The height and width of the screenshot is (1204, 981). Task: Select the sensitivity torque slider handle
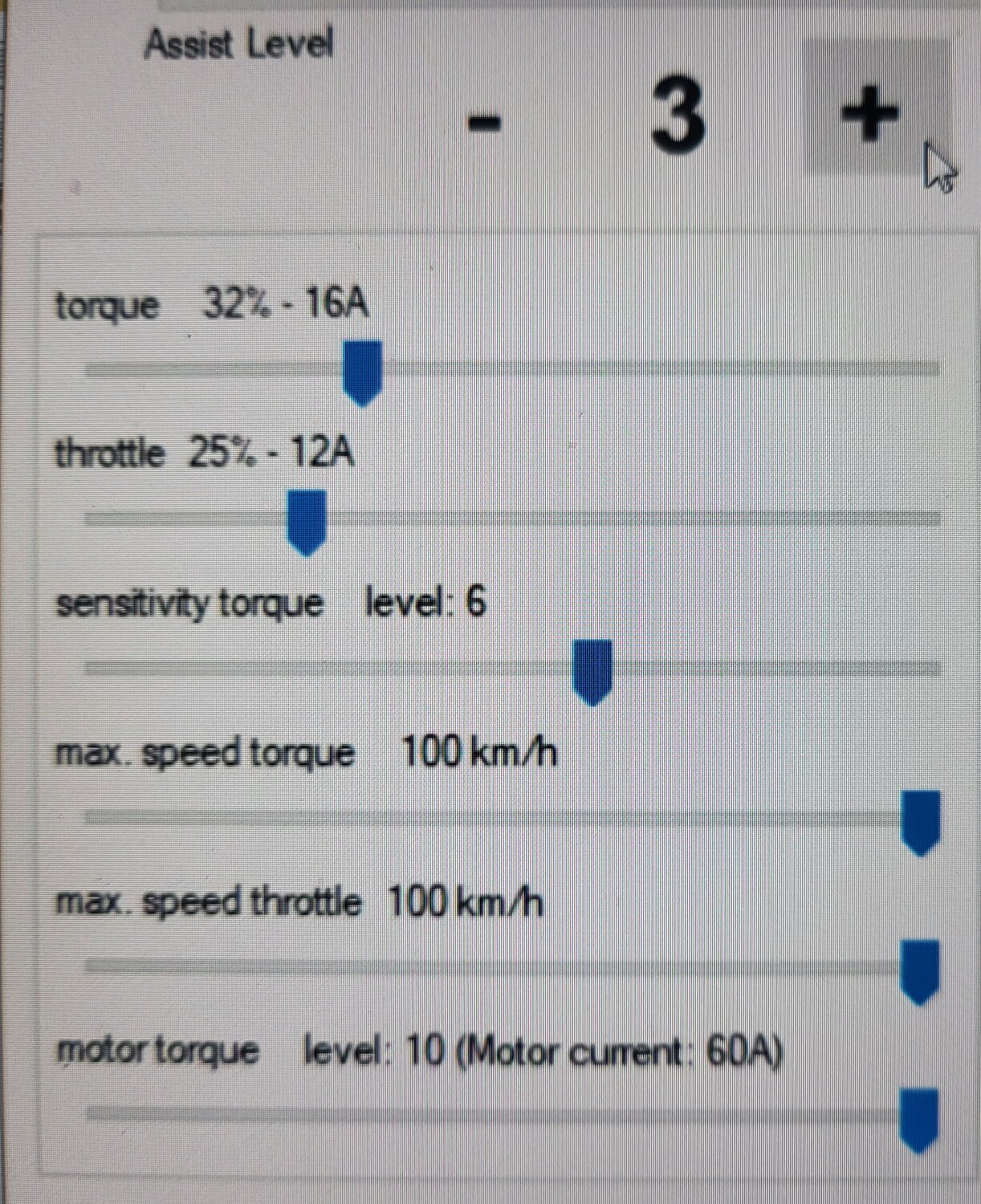click(x=593, y=671)
